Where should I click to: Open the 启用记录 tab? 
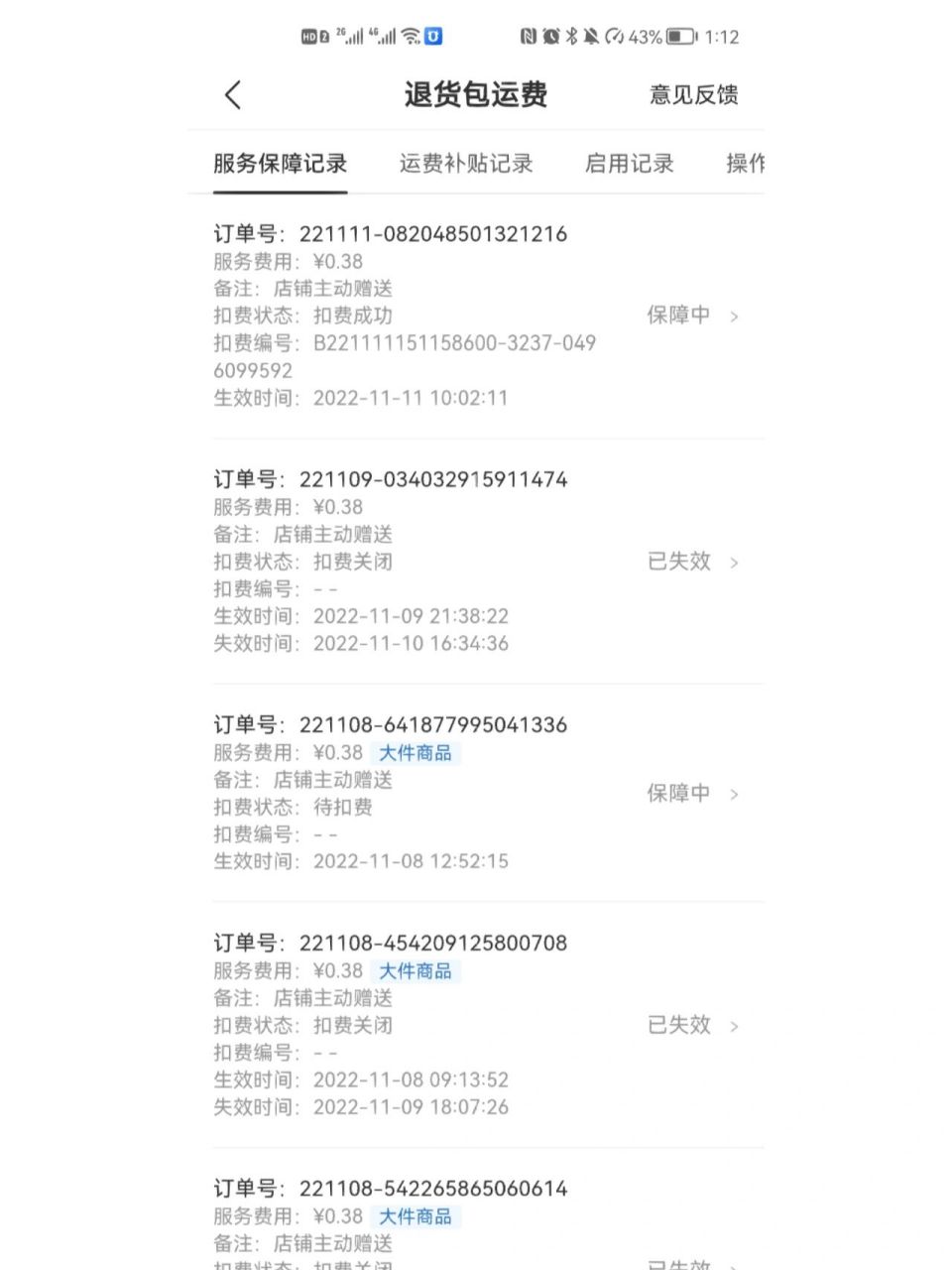tap(628, 164)
